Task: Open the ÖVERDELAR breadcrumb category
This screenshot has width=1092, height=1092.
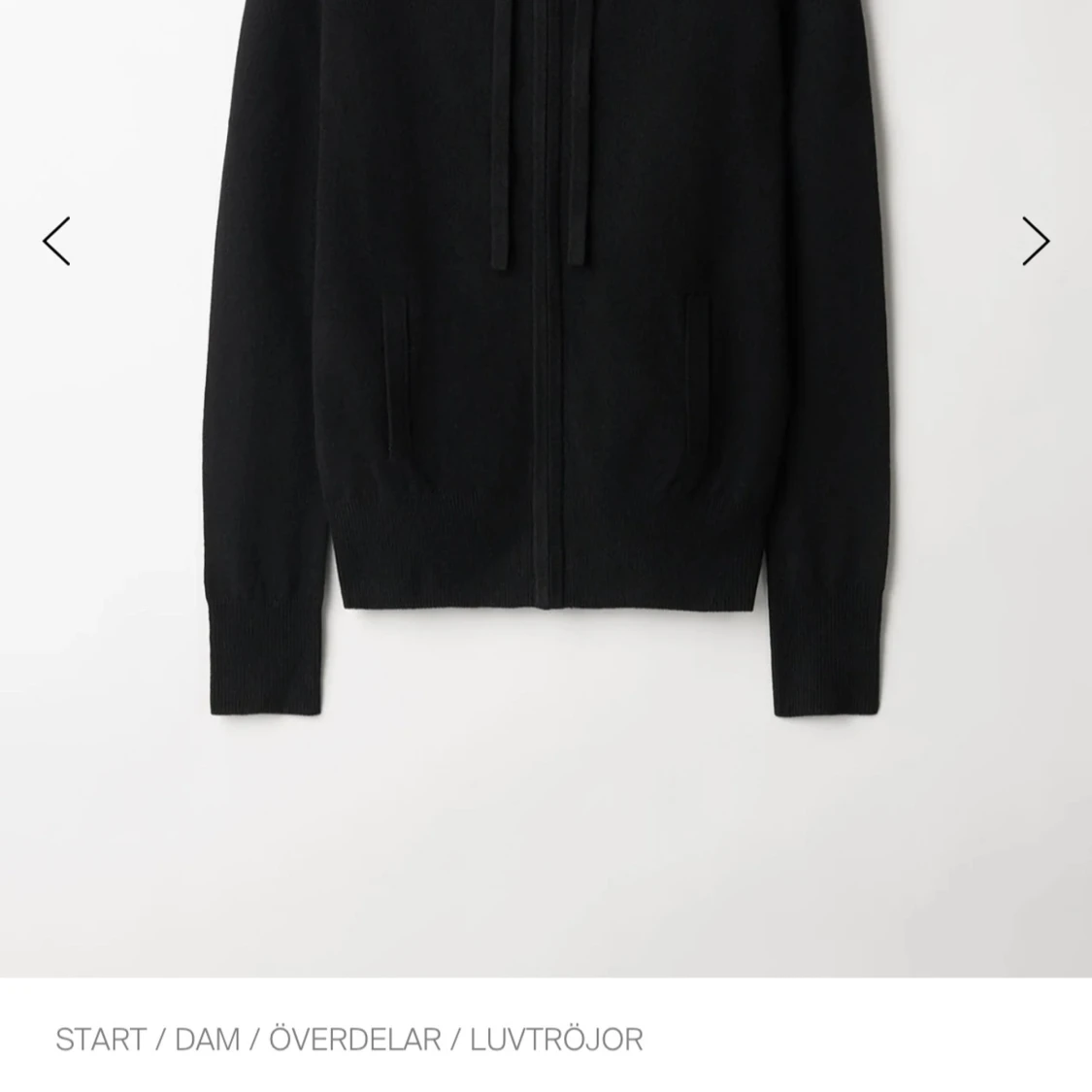Action: pos(354,1040)
